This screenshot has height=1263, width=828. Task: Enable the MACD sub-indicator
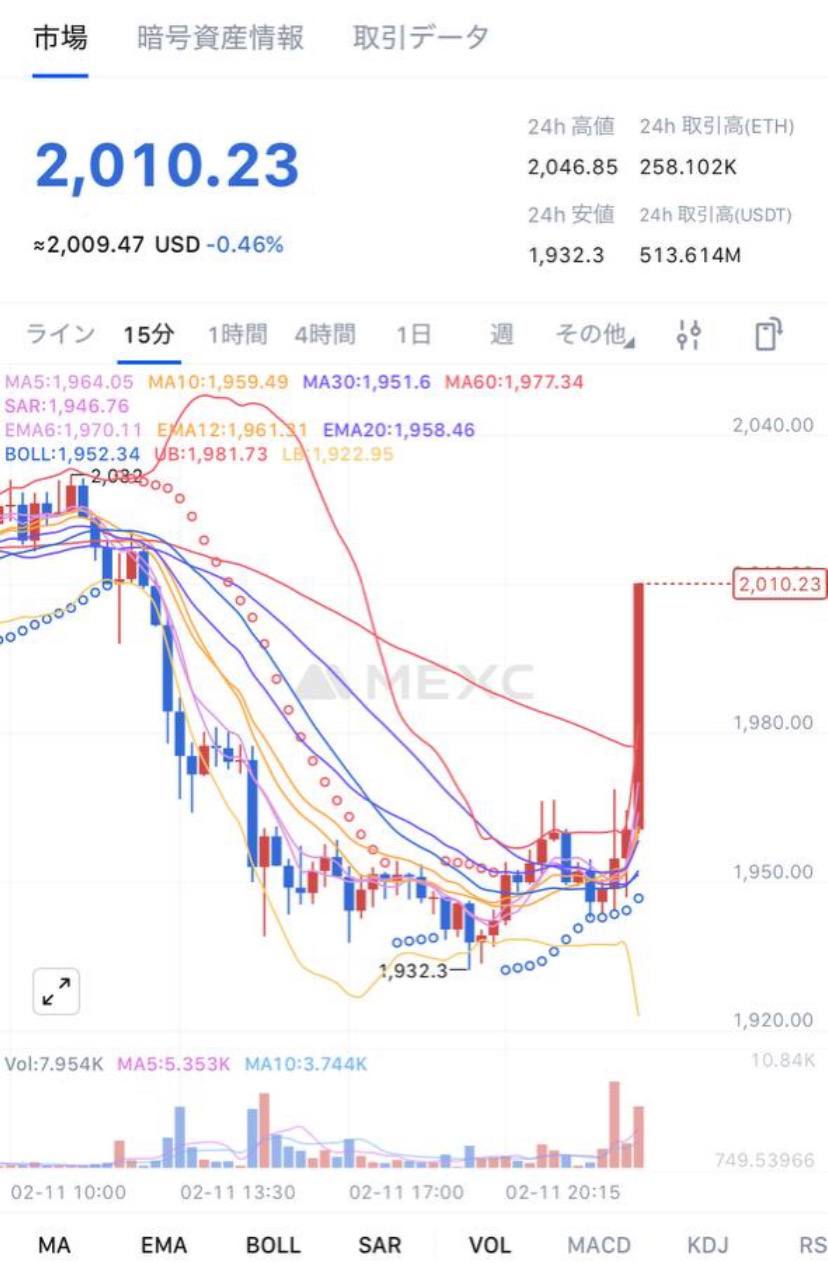coord(599,1245)
